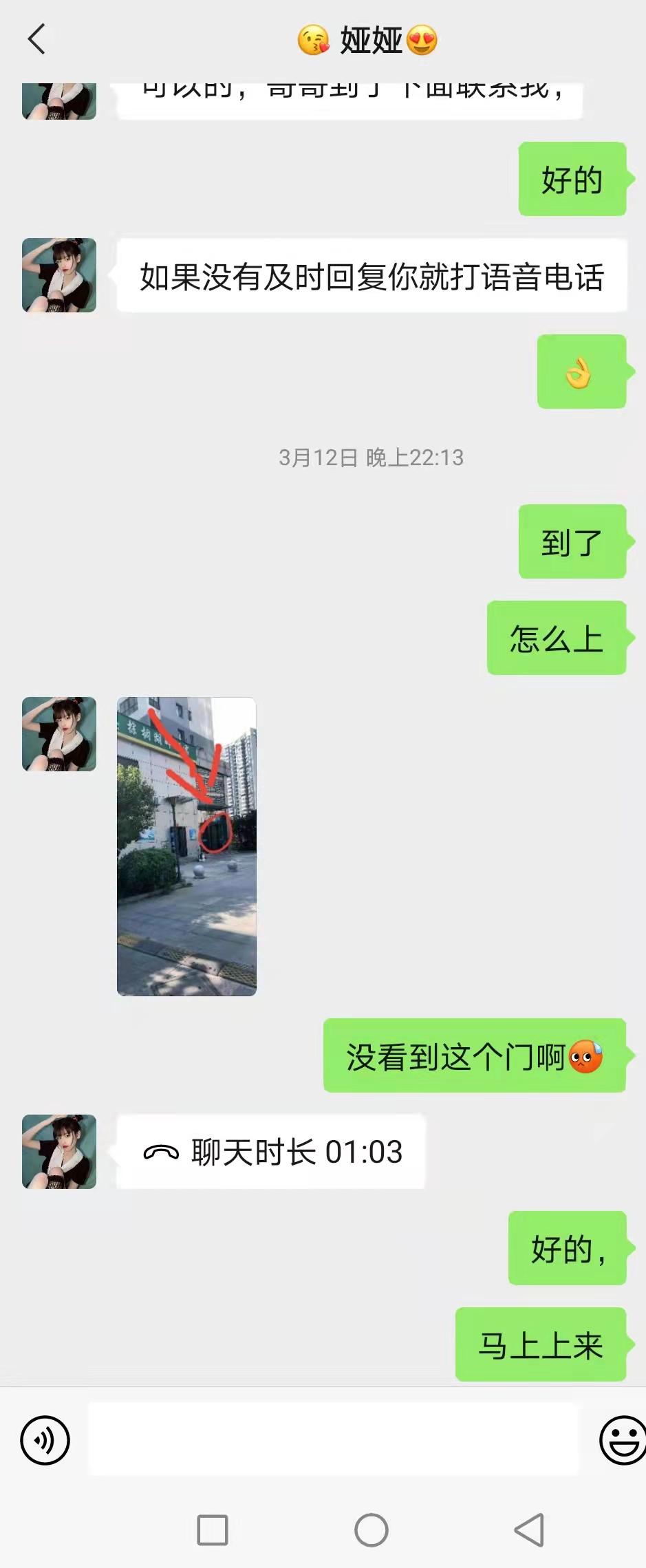646x1568 pixels.
Task: Open the emoji picker
Action: pyautogui.click(x=622, y=1440)
